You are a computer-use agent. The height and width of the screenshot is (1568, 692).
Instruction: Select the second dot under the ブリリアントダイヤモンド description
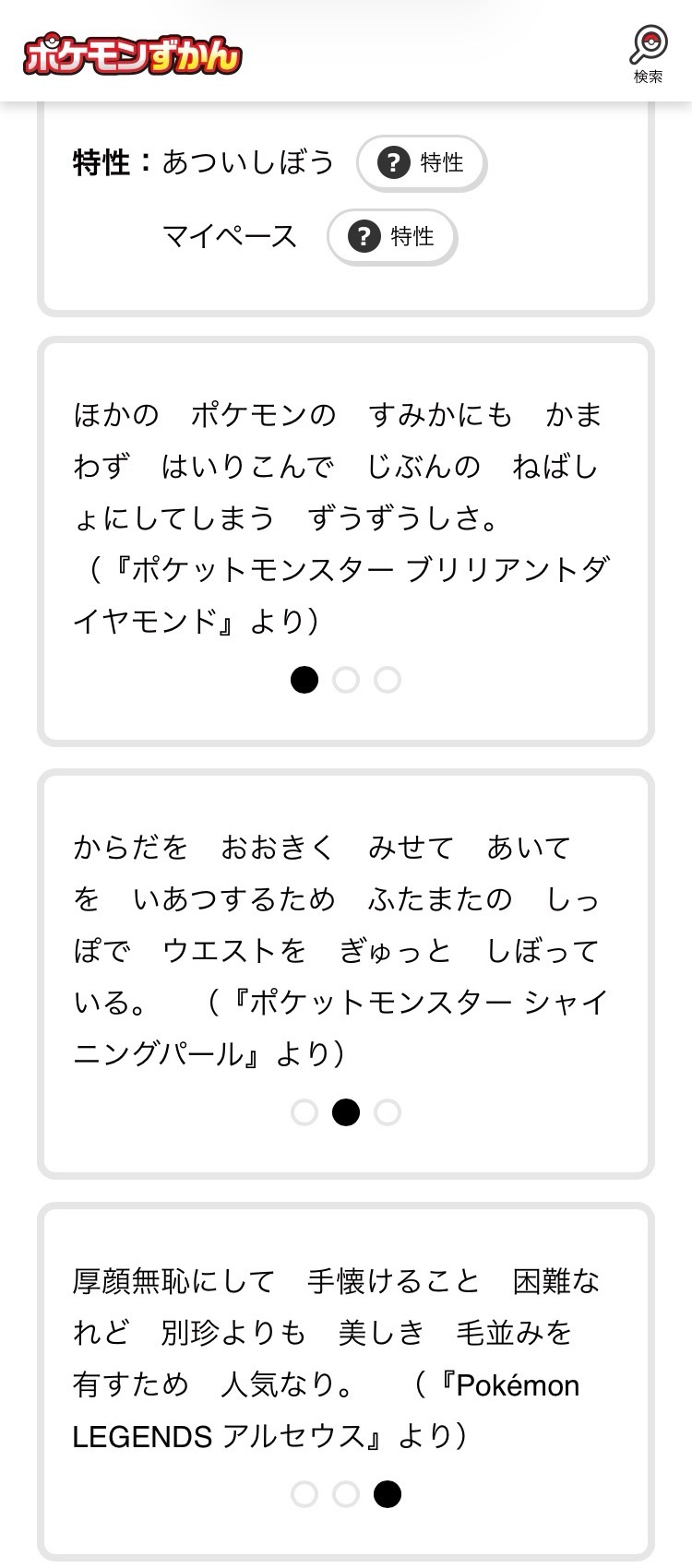point(346,680)
